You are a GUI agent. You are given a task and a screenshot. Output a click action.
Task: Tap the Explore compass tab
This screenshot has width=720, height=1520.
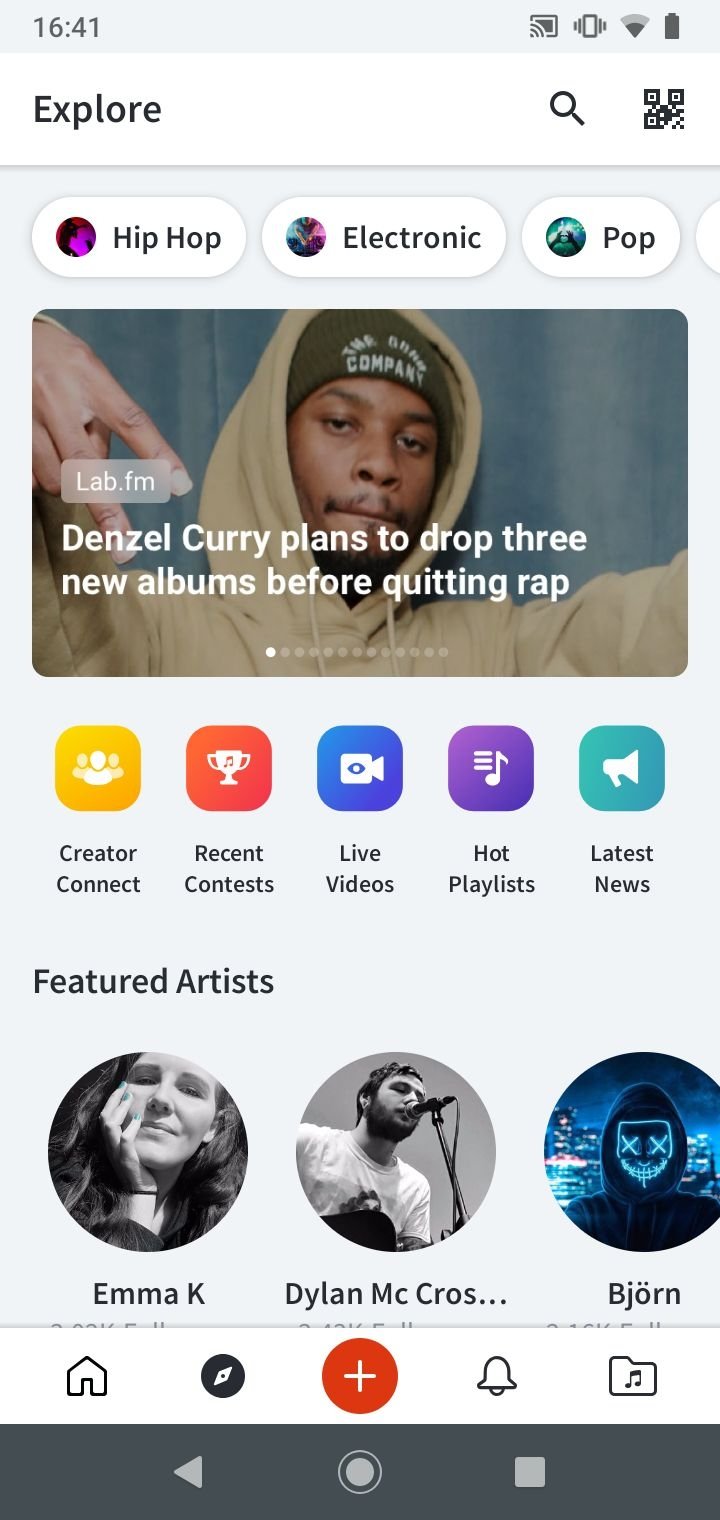pos(223,1377)
